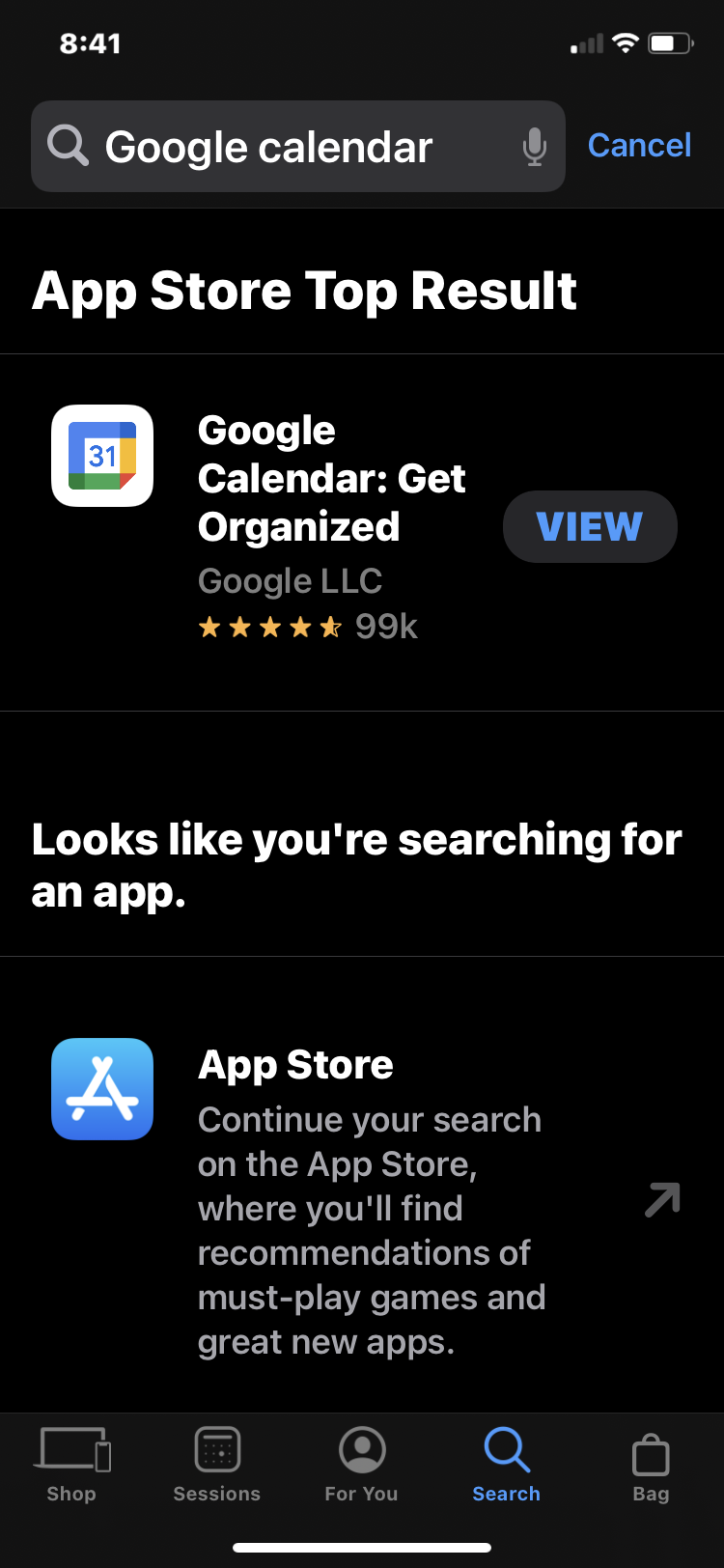Continue the search on the App Store
The height and width of the screenshot is (1568, 724).
point(367,1199)
